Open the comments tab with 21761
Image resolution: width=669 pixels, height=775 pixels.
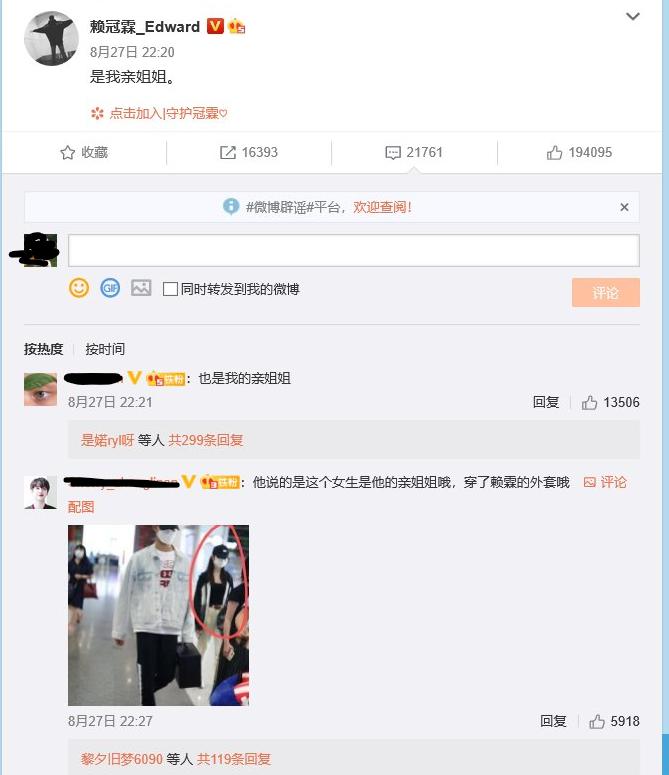coord(414,153)
